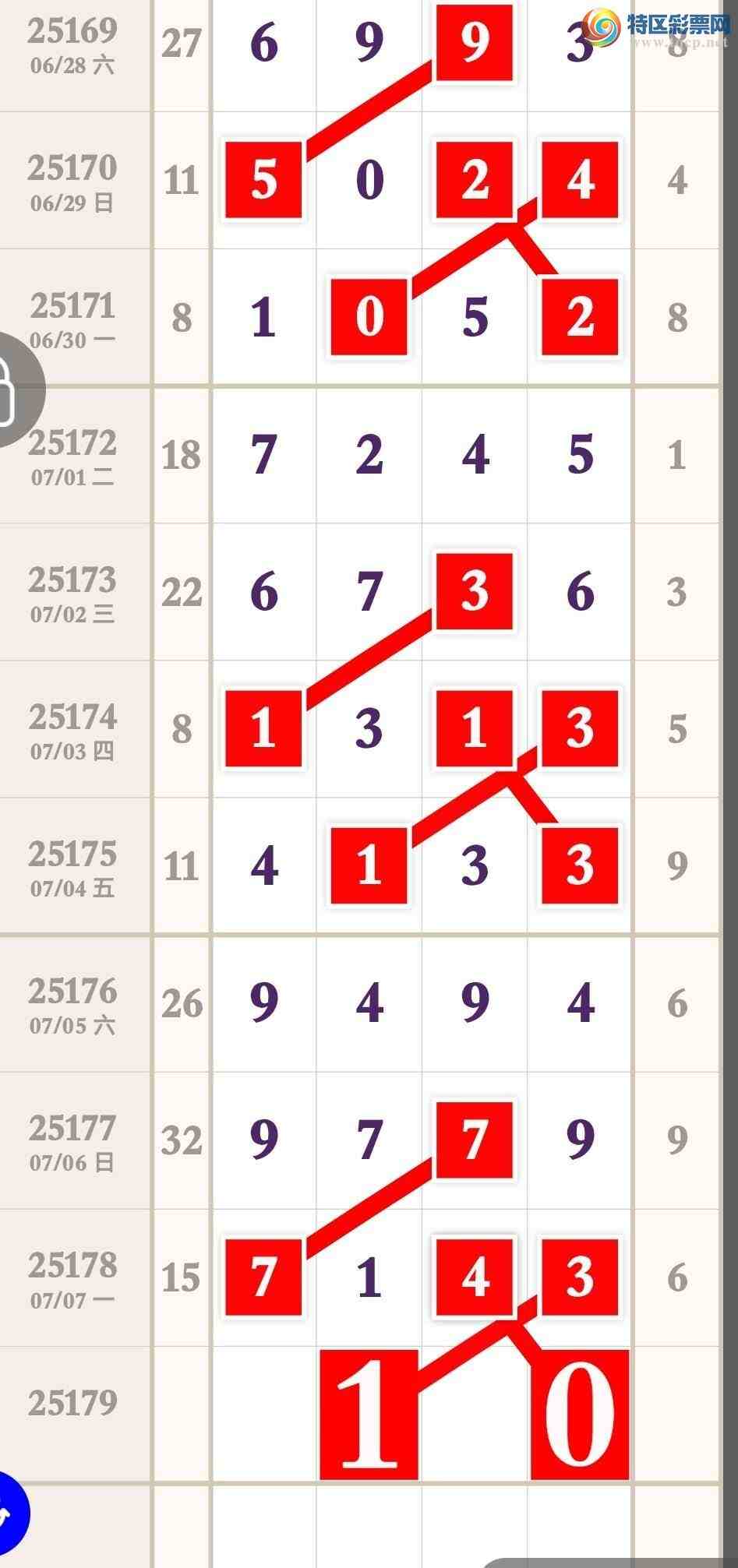This screenshot has height=1568, width=738.
Task: Tap the blue circular arrow button
Action: point(9,1514)
